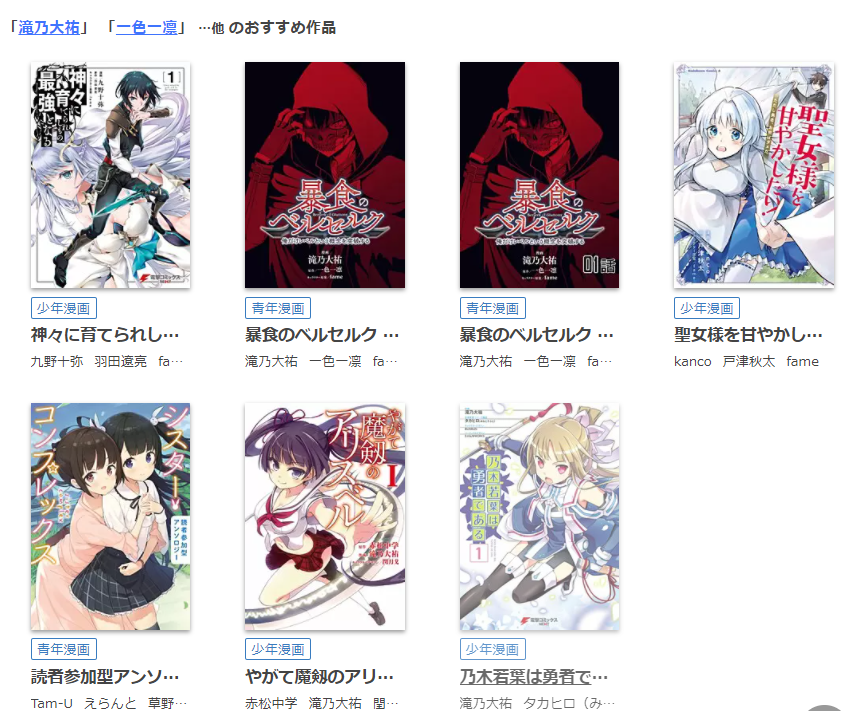This screenshot has width=845, height=711.
Task: Tap the 青年漫画 tag under 読者参加型アンソロジー
Action: tap(64, 649)
